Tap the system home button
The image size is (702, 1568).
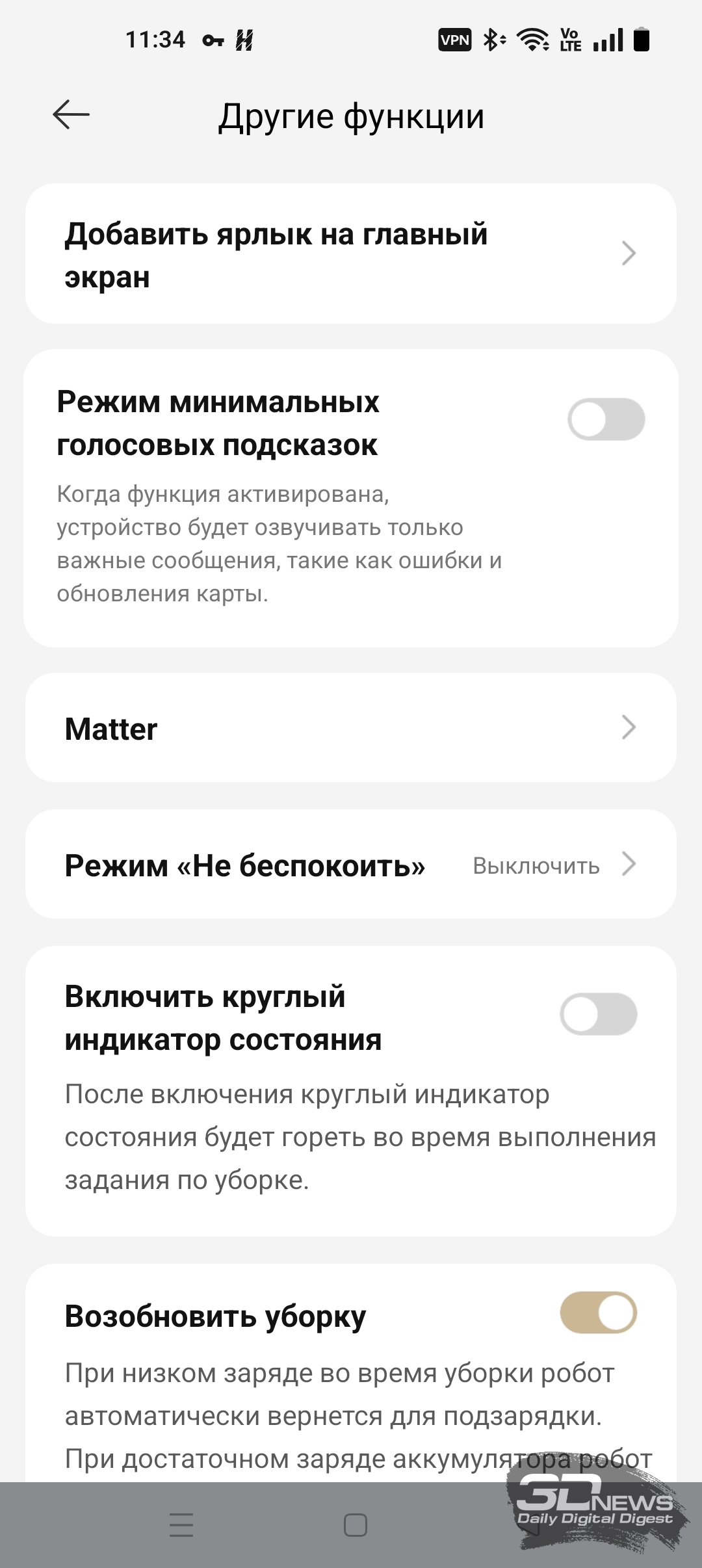coord(355,1525)
